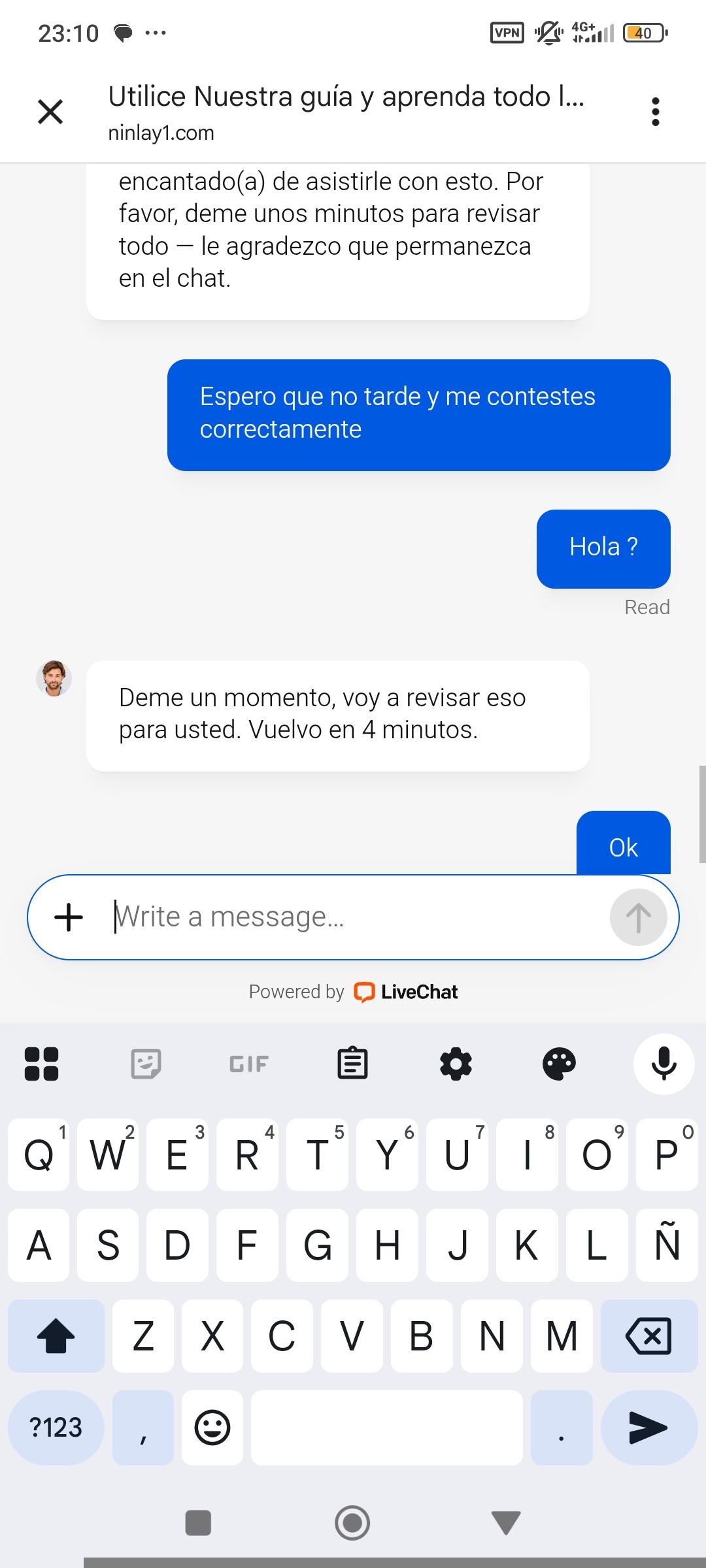
Task: Open the keyboard clipboard
Action: point(352,1064)
